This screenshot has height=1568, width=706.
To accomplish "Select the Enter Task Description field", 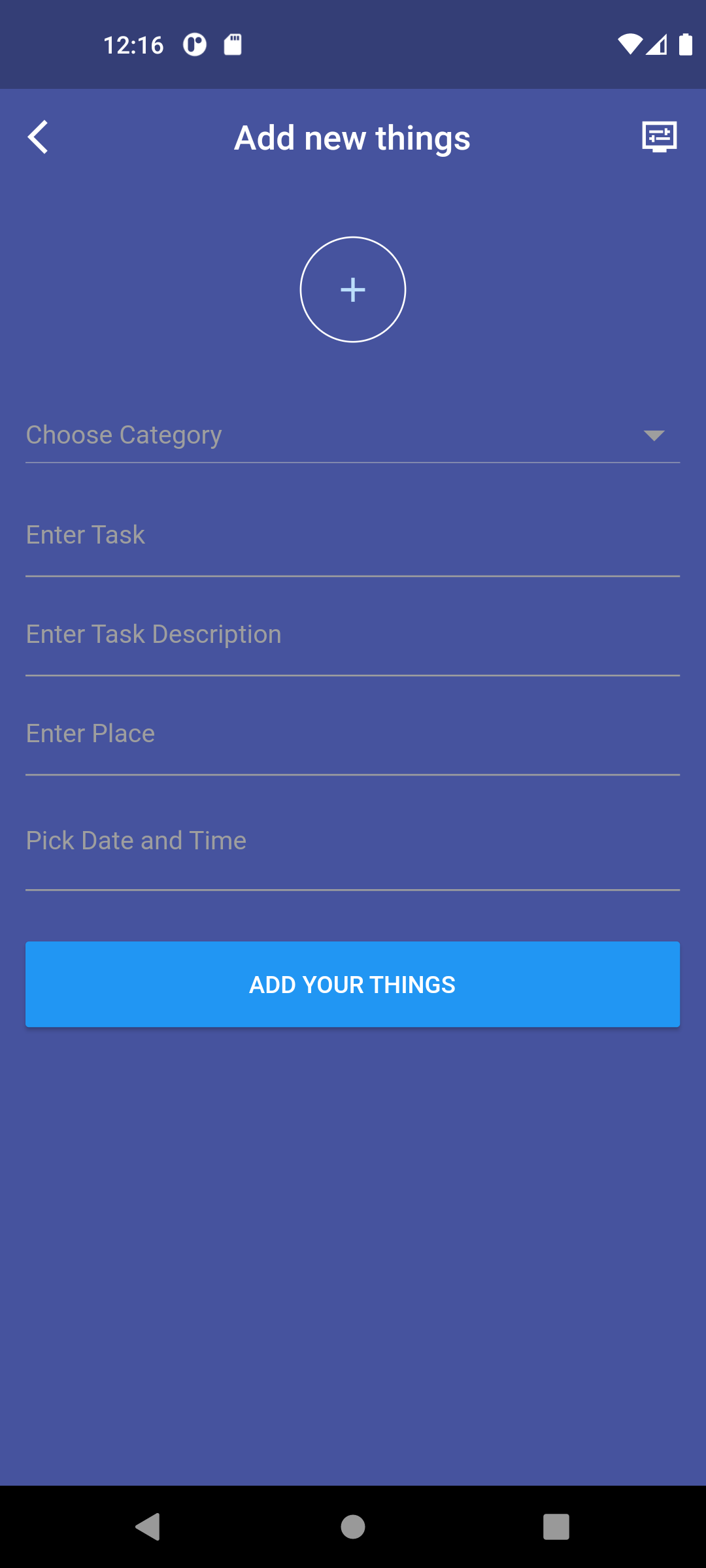I will (261, 634).
